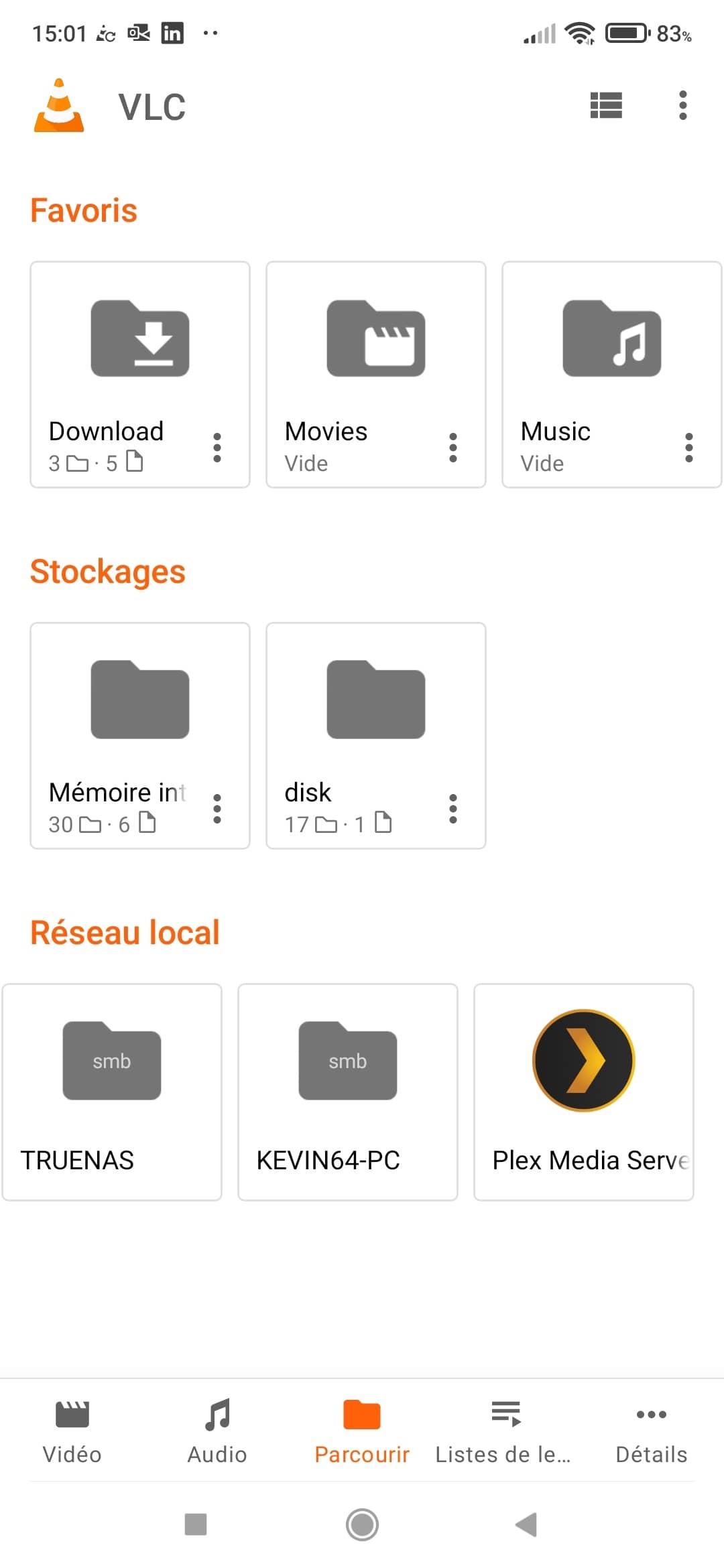Open the KEVIN64-PC network share

pos(348,1091)
